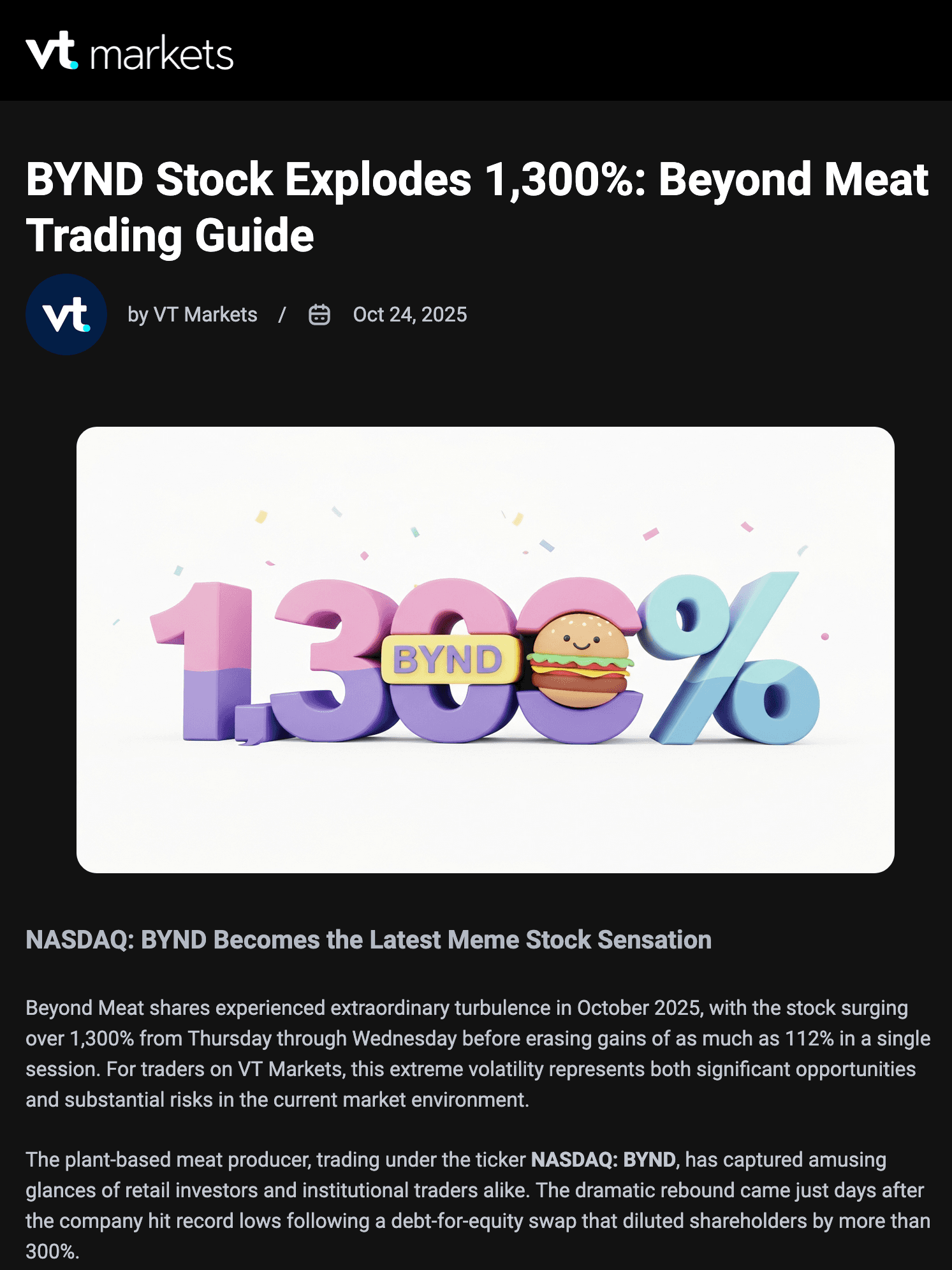Tap the round VT author avatar
The image size is (952, 1270).
[x=66, y=314]
